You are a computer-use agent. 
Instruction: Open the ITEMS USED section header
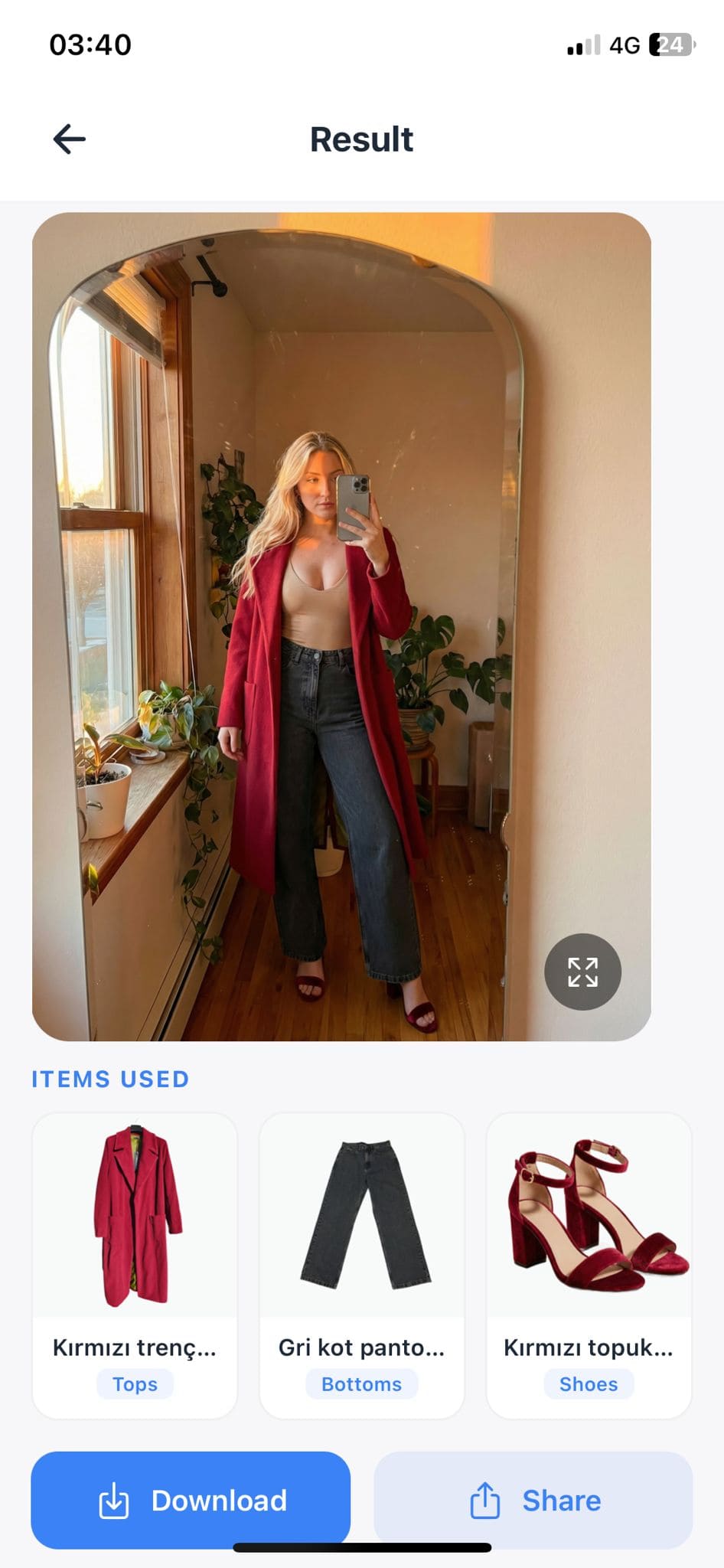[x=110, y=1079]
